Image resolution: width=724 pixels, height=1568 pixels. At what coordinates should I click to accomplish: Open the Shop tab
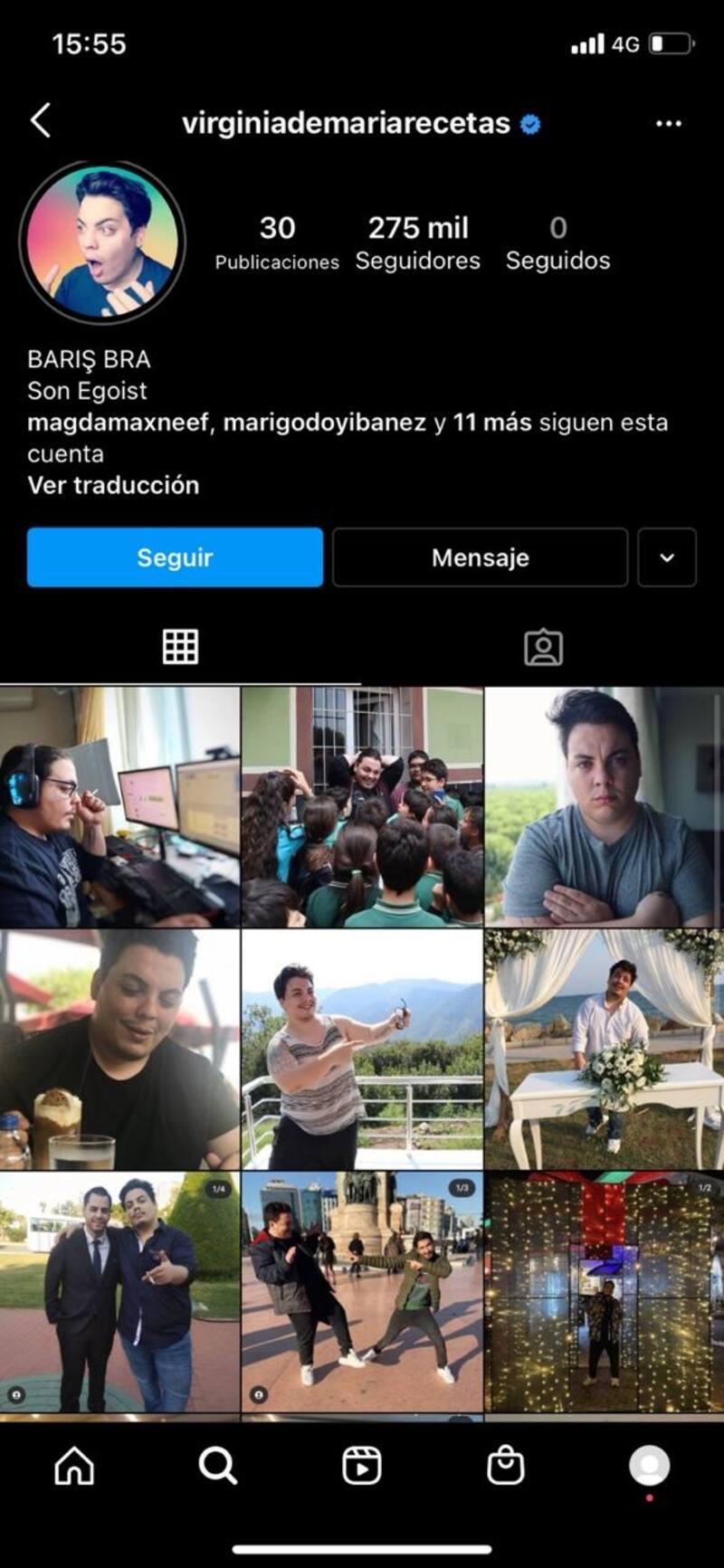coord(505,1466)
